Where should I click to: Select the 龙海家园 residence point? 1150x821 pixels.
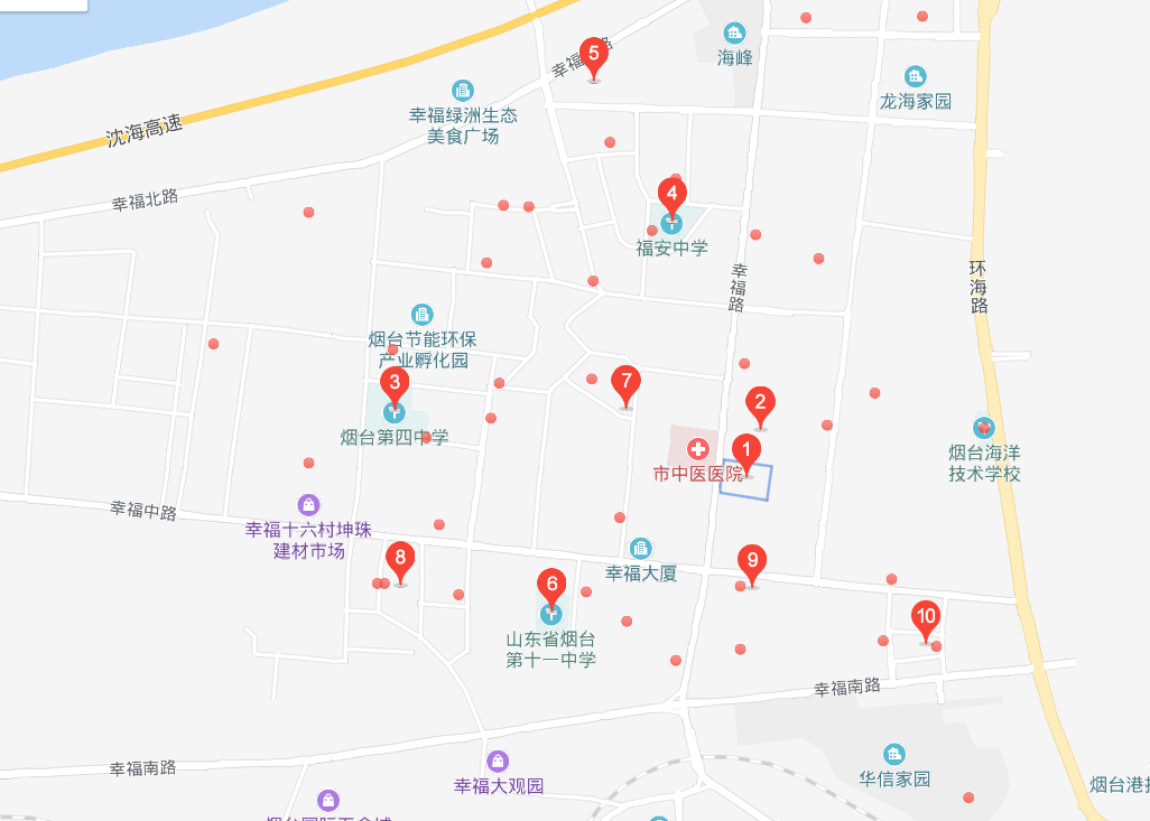pos(915,76)
